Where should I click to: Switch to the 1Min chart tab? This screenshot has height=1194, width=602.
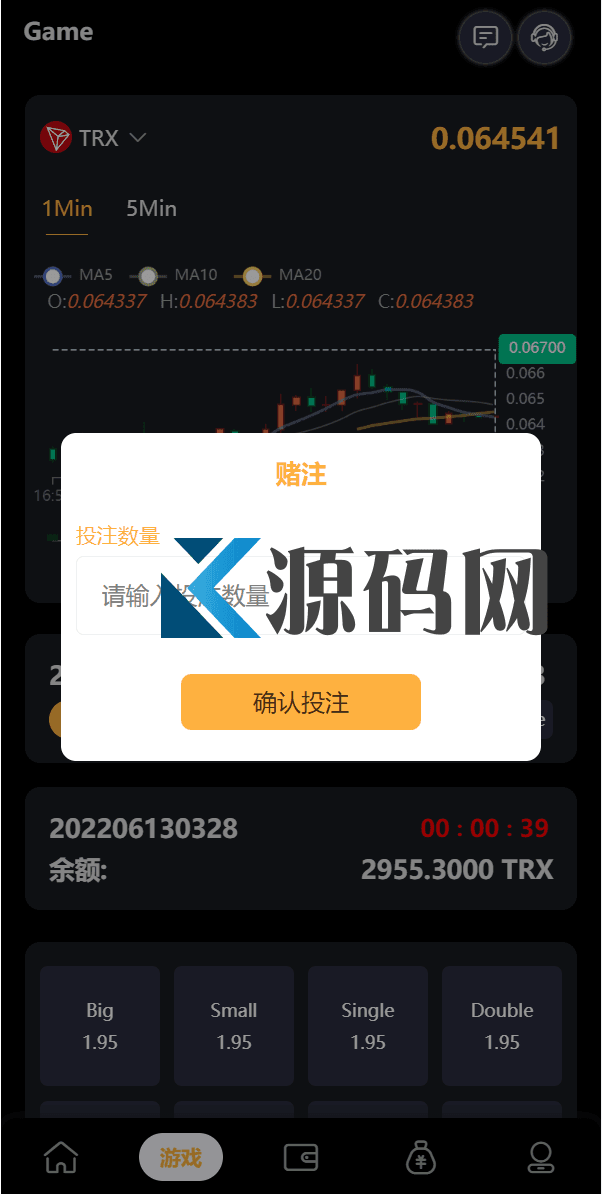pos(67,209)
